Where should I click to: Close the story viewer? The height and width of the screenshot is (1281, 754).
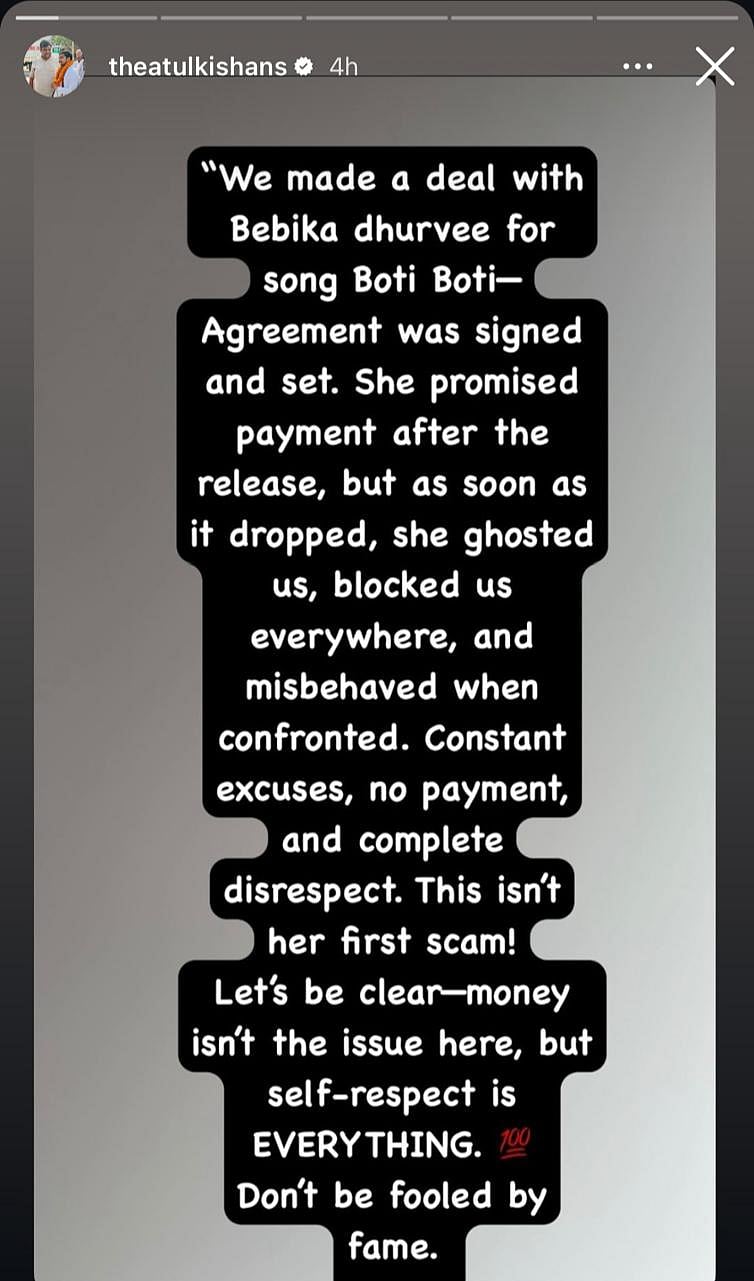[x=714, y=67]
